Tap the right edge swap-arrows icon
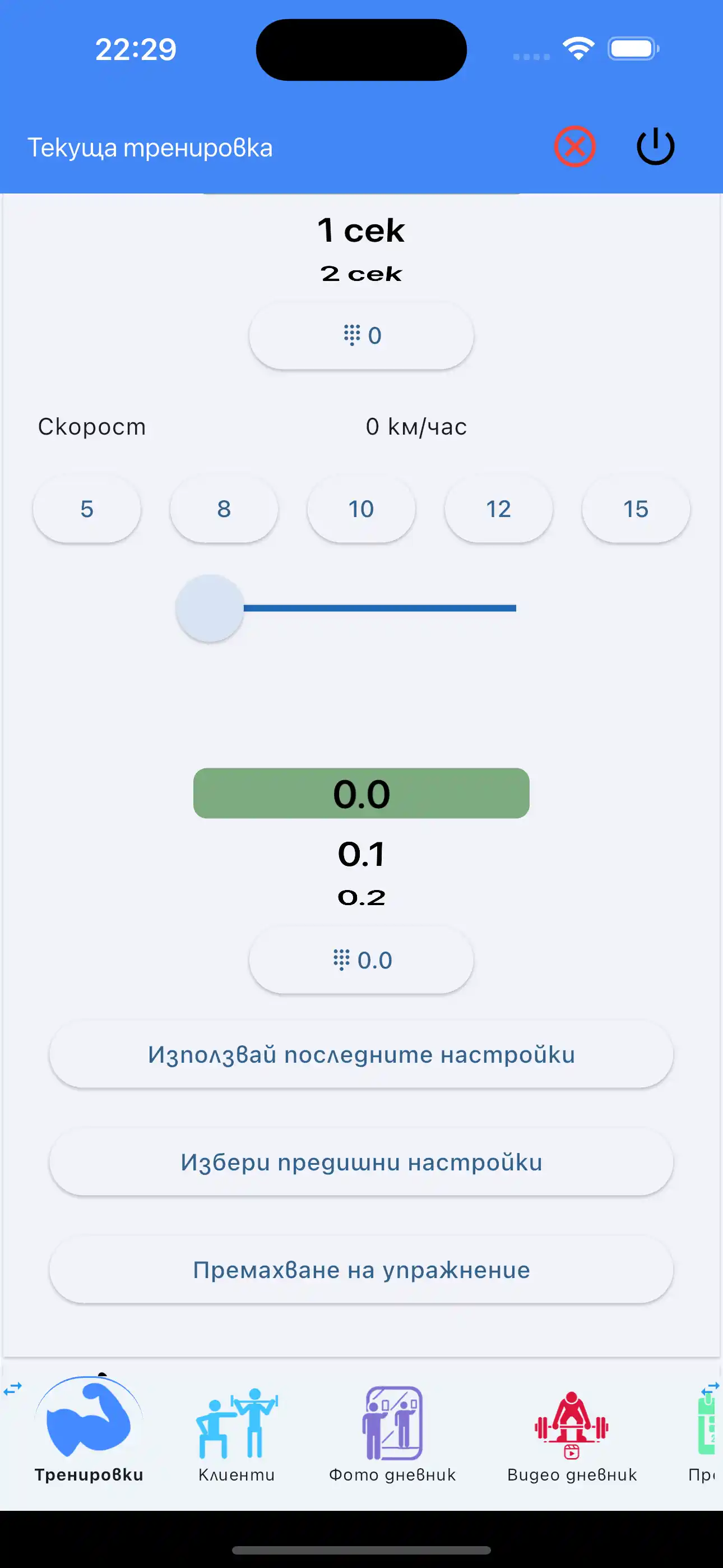Viewport: 723px width, 1568px height. [710, 1388]
